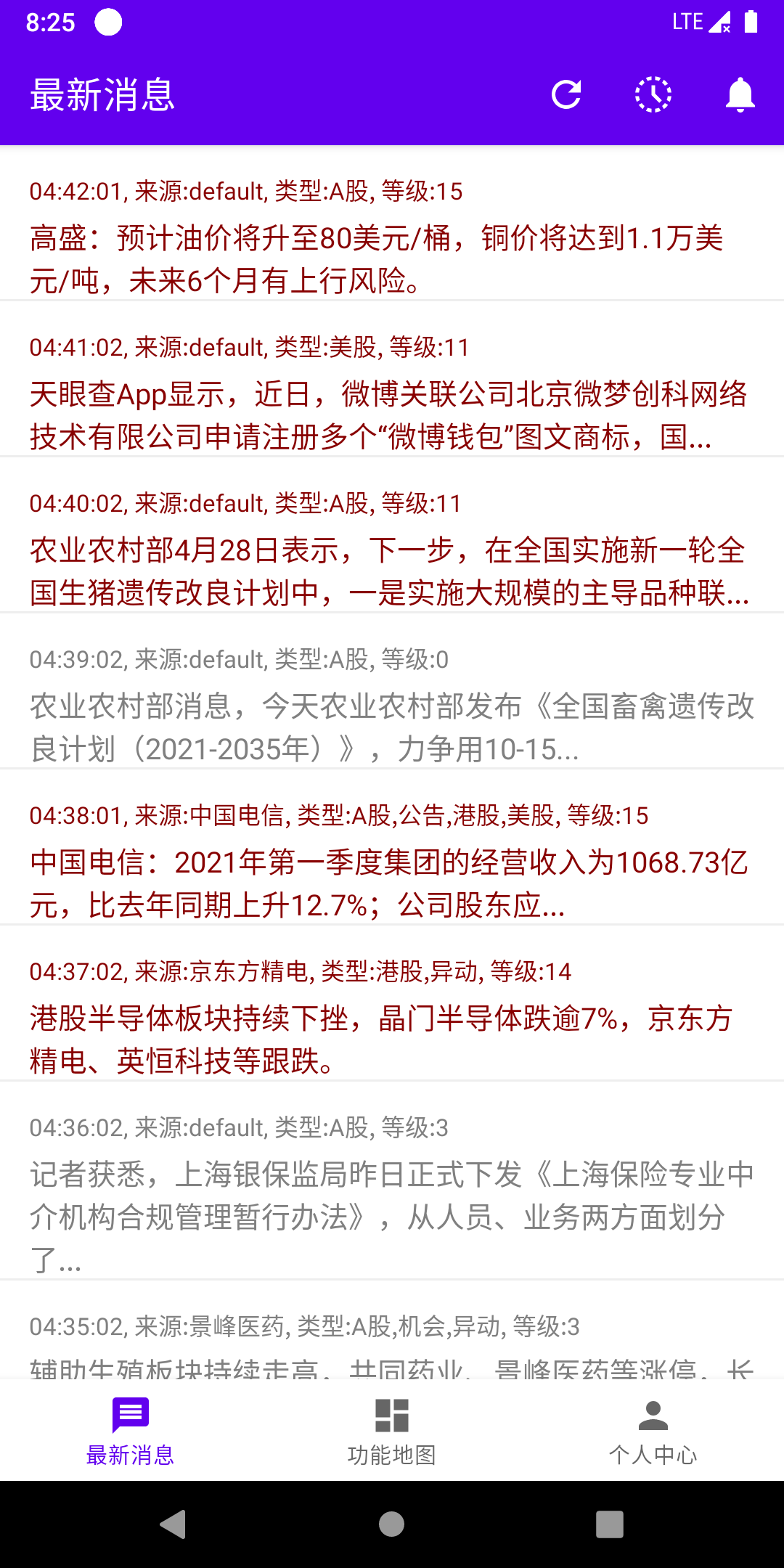The image size is (784, 1568).
Task: Tap the system home button
Action: click(392, 1524)
